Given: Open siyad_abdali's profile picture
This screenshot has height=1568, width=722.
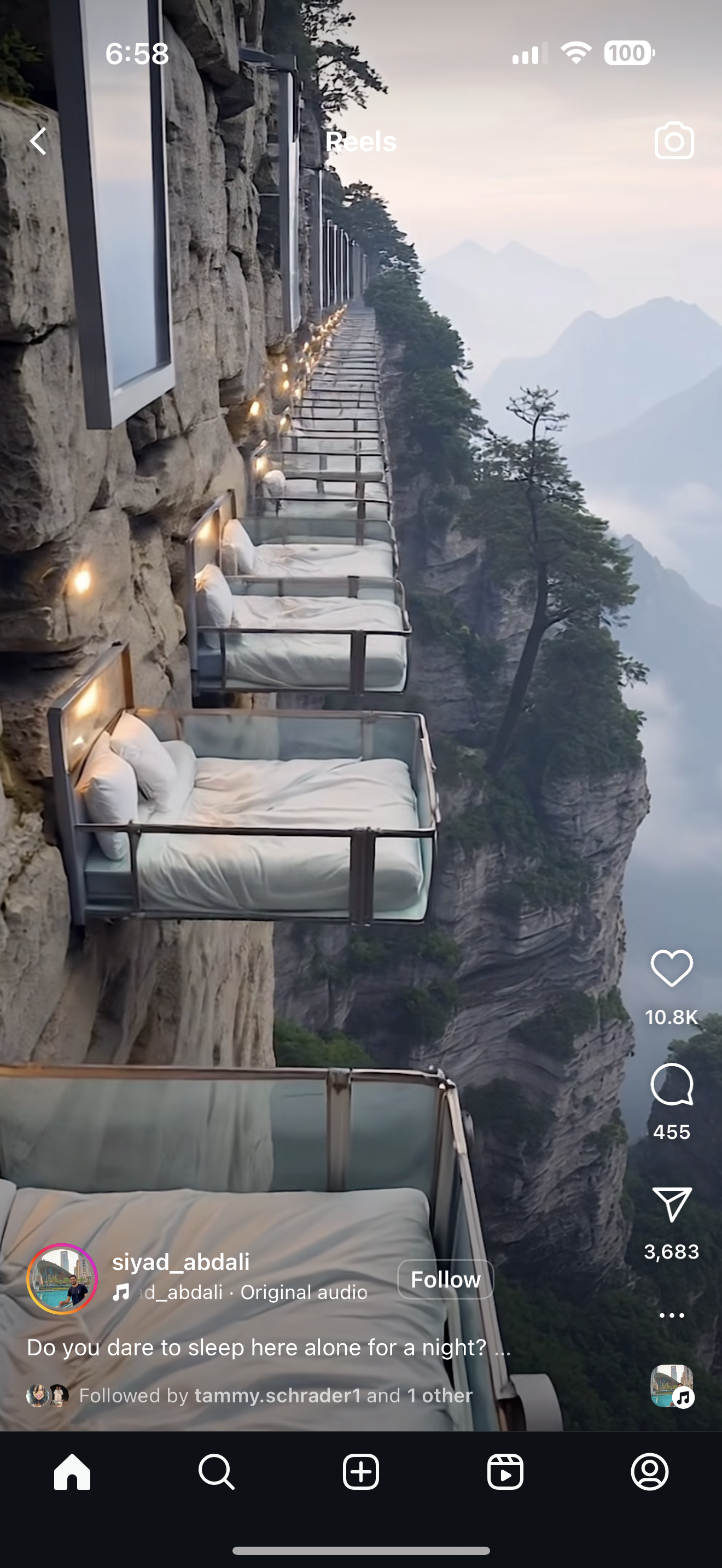Looking at the screenshot, I should click(62, 1279).
